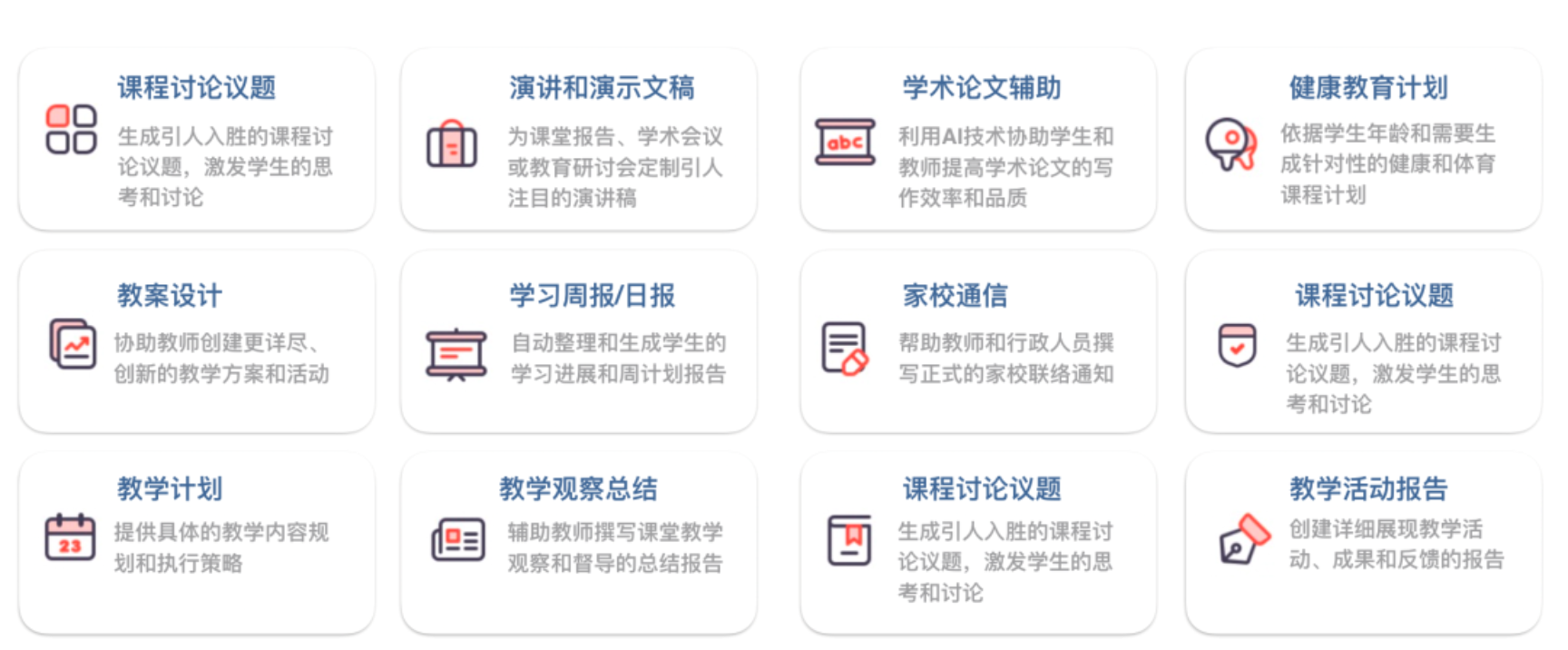Open the 学习周报/日报 card
The width and height of the screenshot is (1568, 650).
579,341
